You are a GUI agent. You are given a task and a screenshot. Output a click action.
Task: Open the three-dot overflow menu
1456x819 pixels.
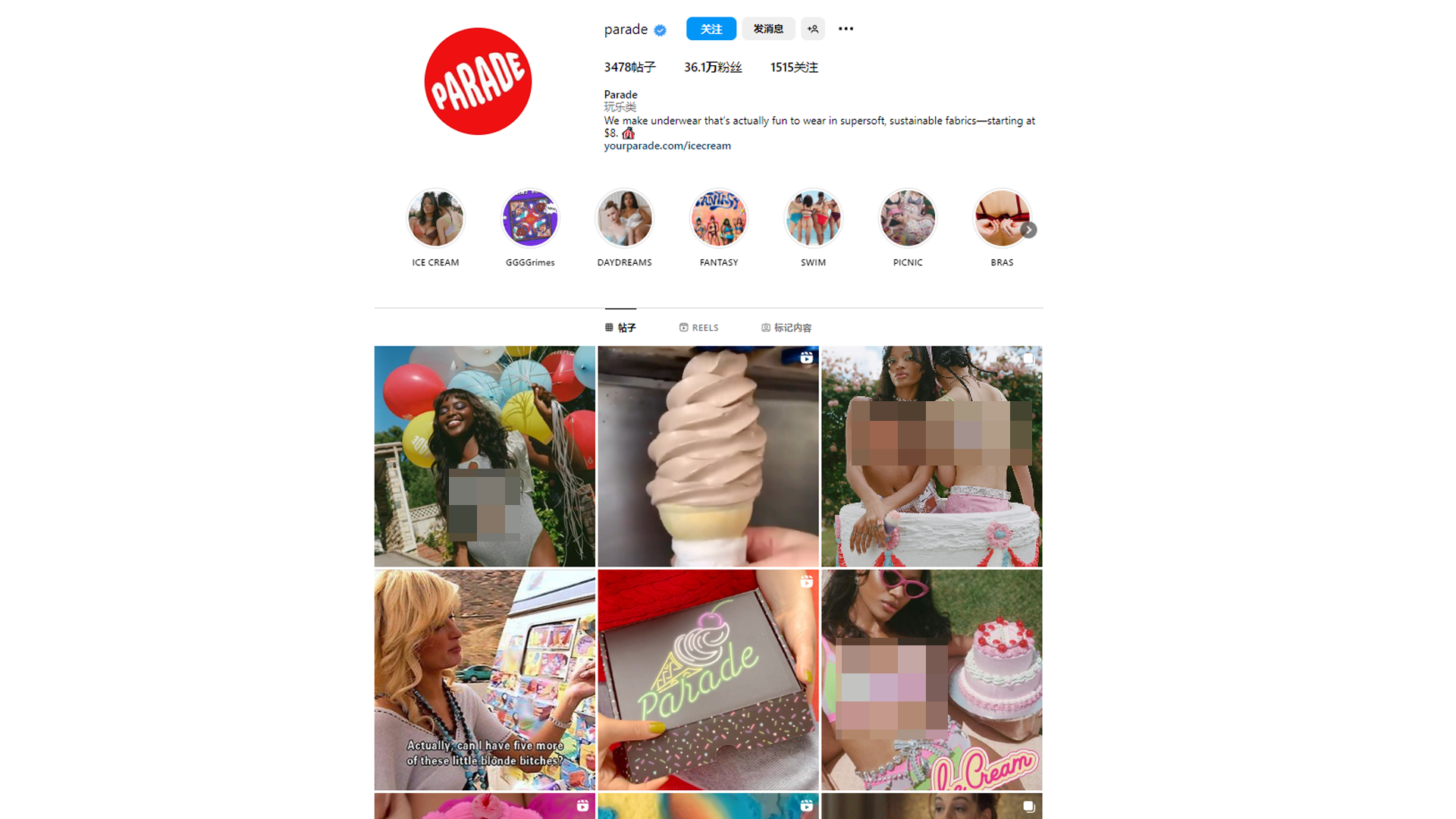click(846, 29)
